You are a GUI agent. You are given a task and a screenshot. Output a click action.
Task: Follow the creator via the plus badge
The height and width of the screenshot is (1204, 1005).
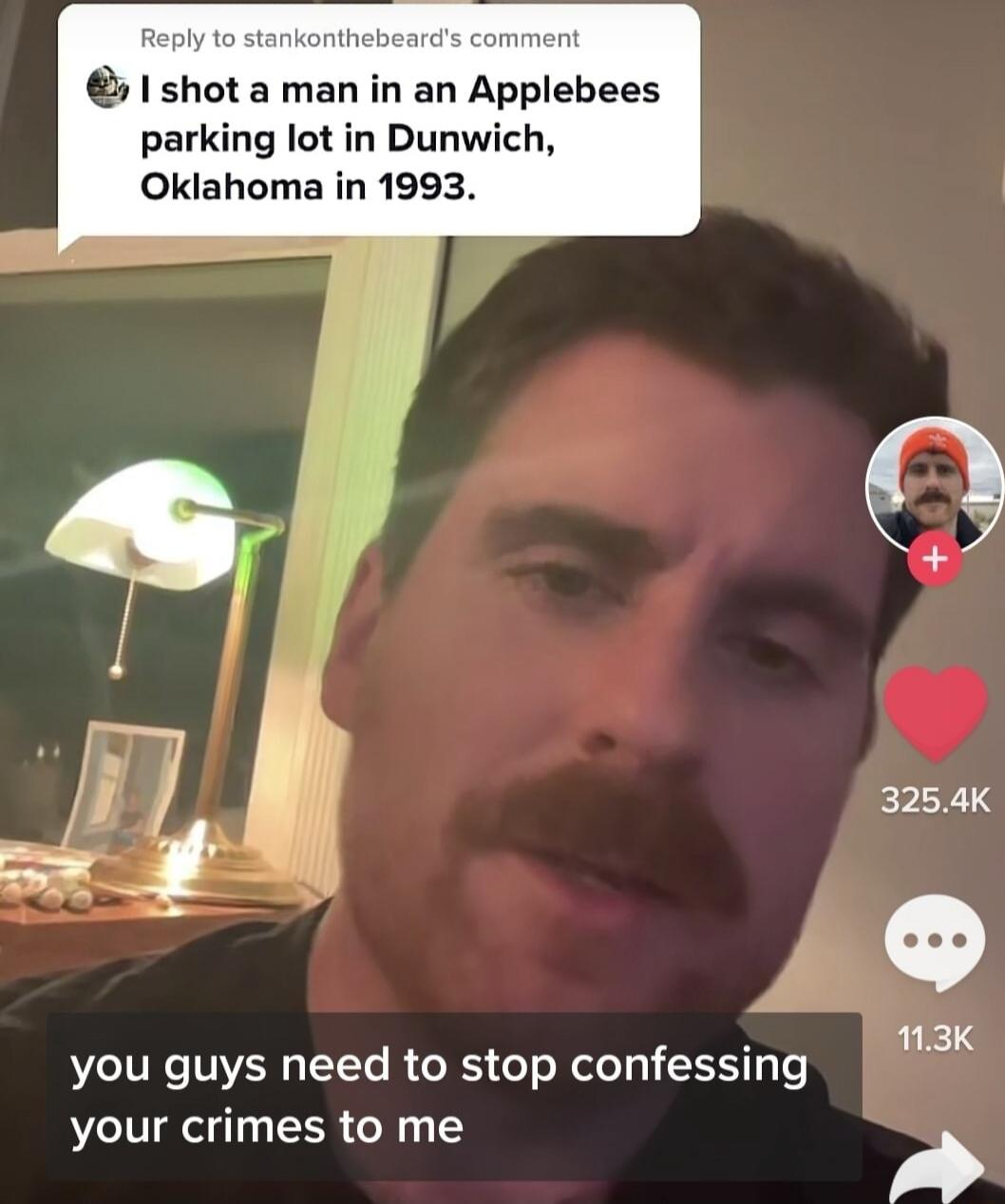click(x=935, y=561)
